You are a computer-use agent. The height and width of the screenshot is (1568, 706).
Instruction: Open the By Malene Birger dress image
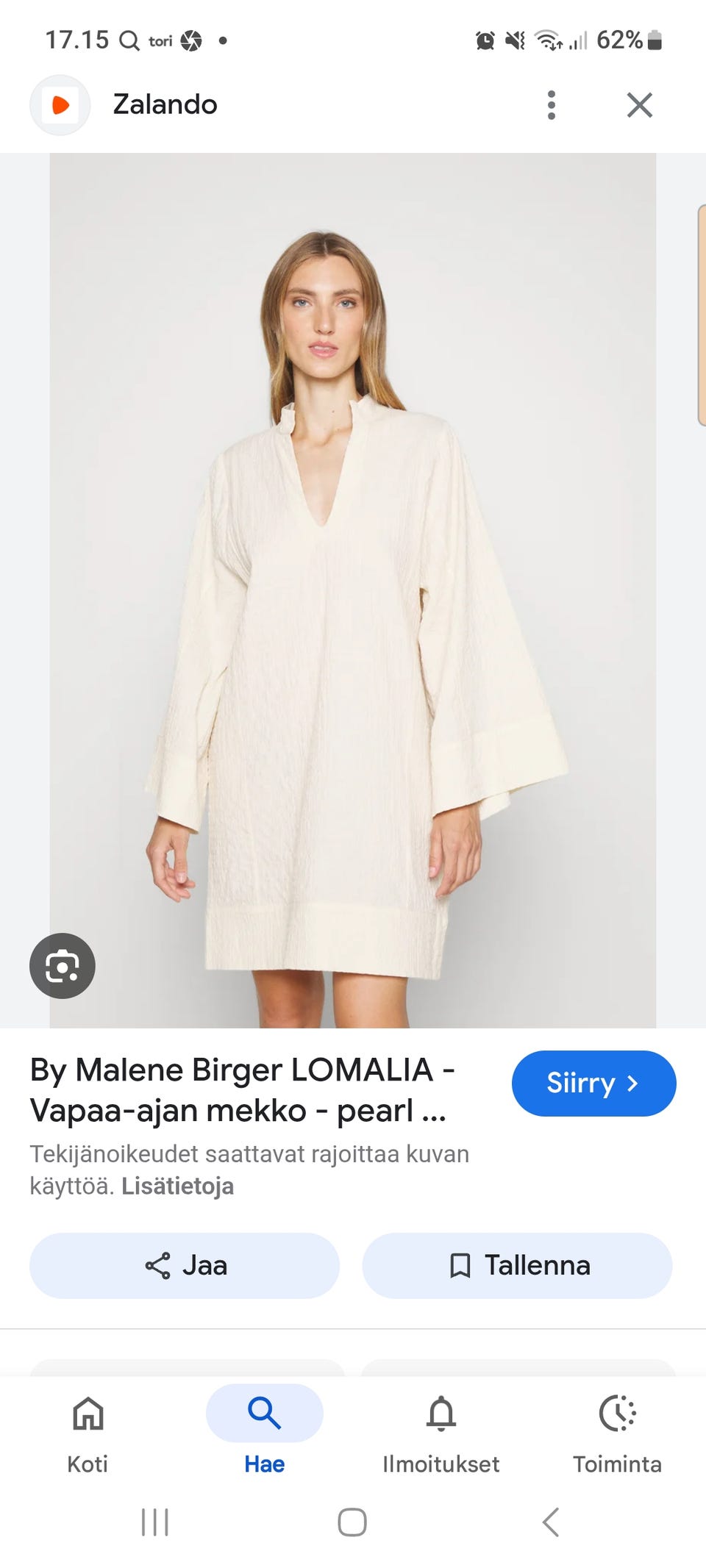pos(352,588)
